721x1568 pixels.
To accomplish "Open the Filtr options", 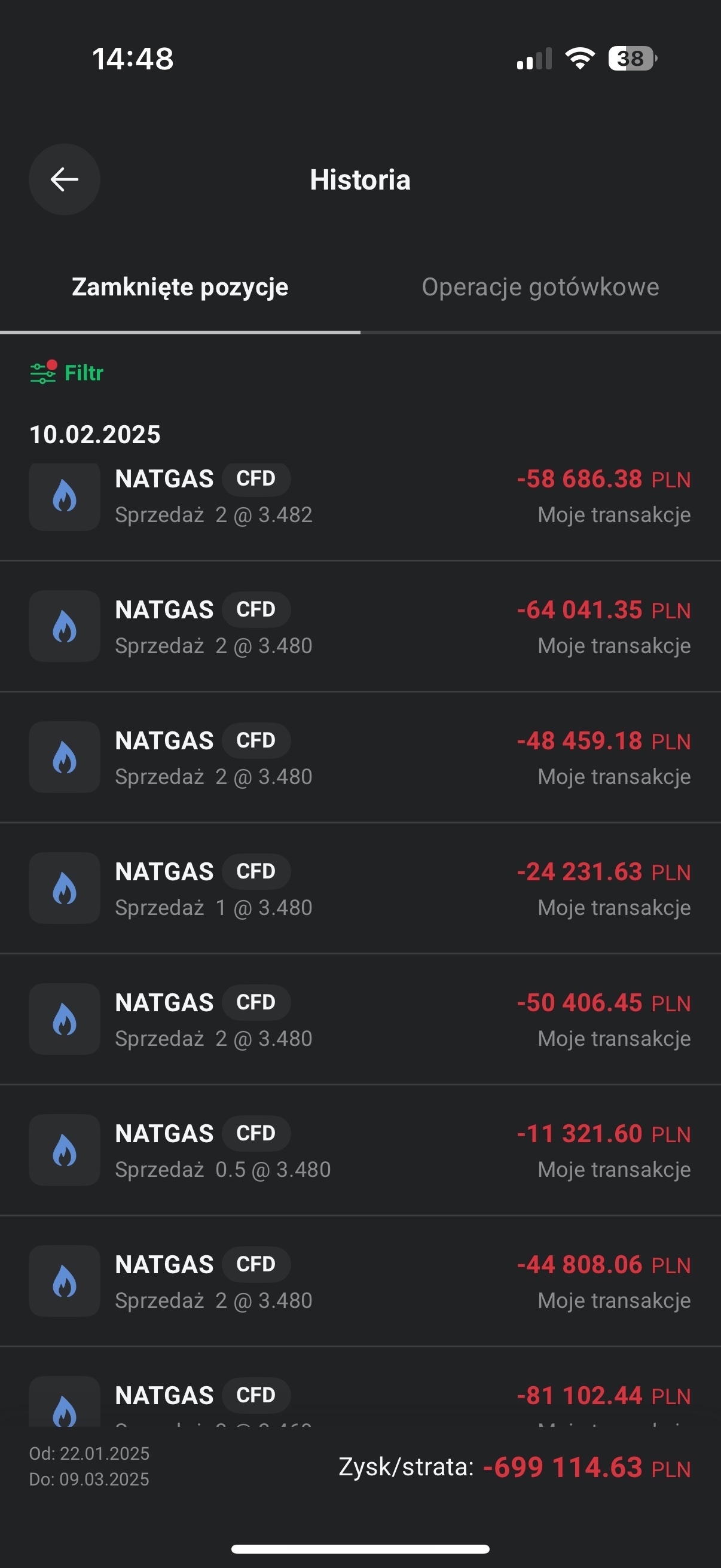I will click(67, 373).
